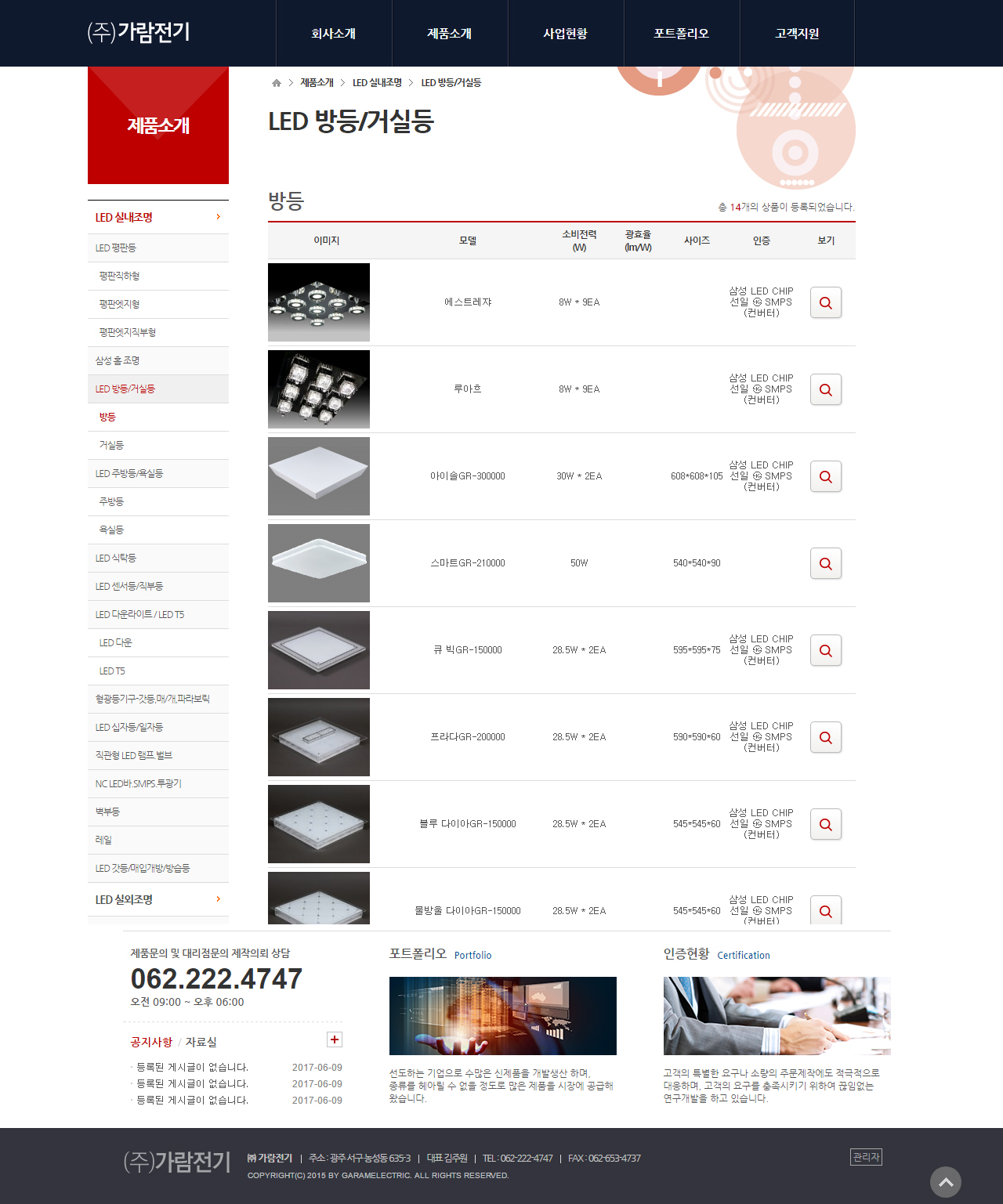
Task: Open the 사업현황 top menu
Action: pyautogui.click(x=565, y=34)
